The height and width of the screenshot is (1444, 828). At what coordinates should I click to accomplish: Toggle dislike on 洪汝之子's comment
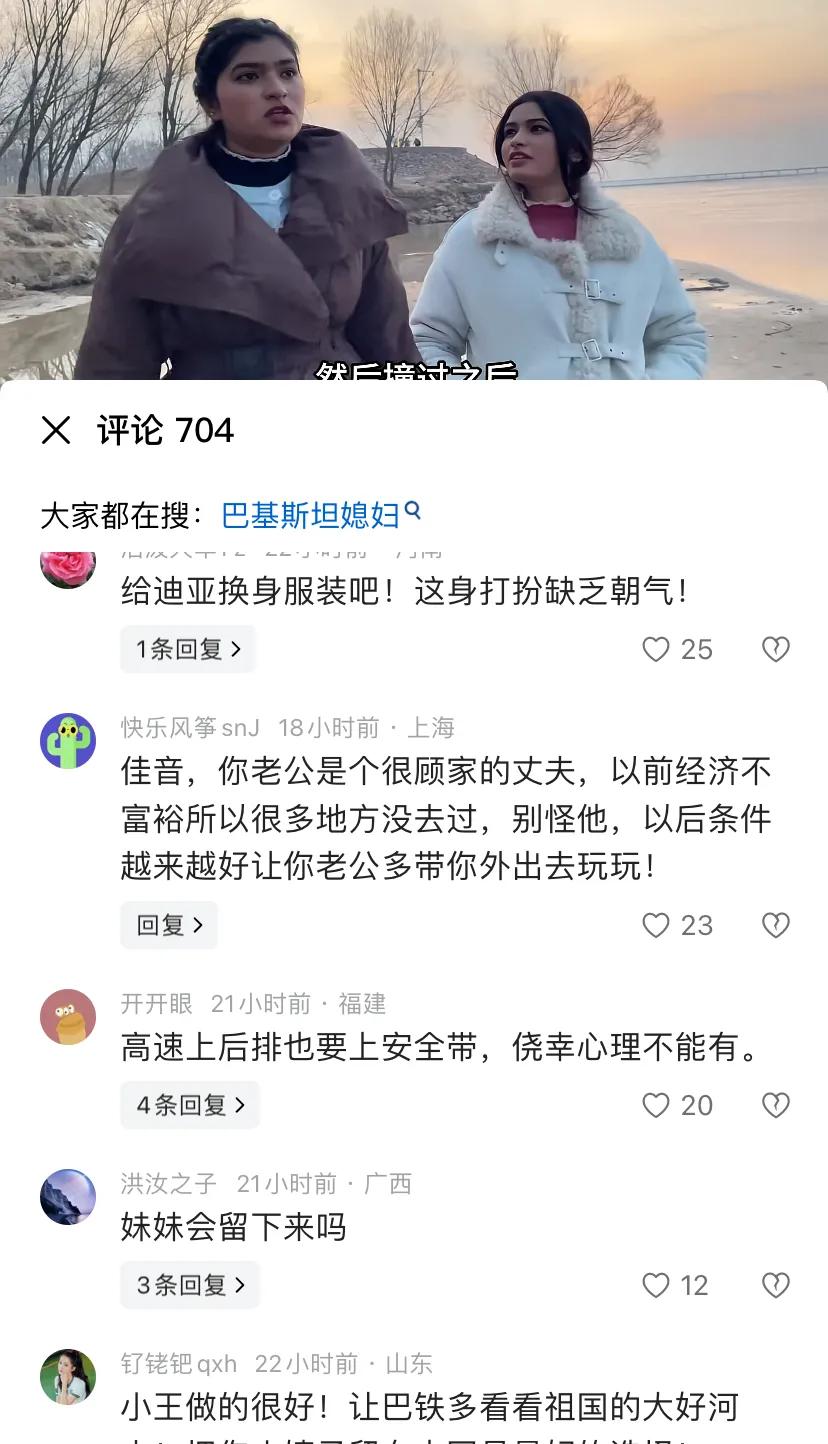coord(776,1285)
